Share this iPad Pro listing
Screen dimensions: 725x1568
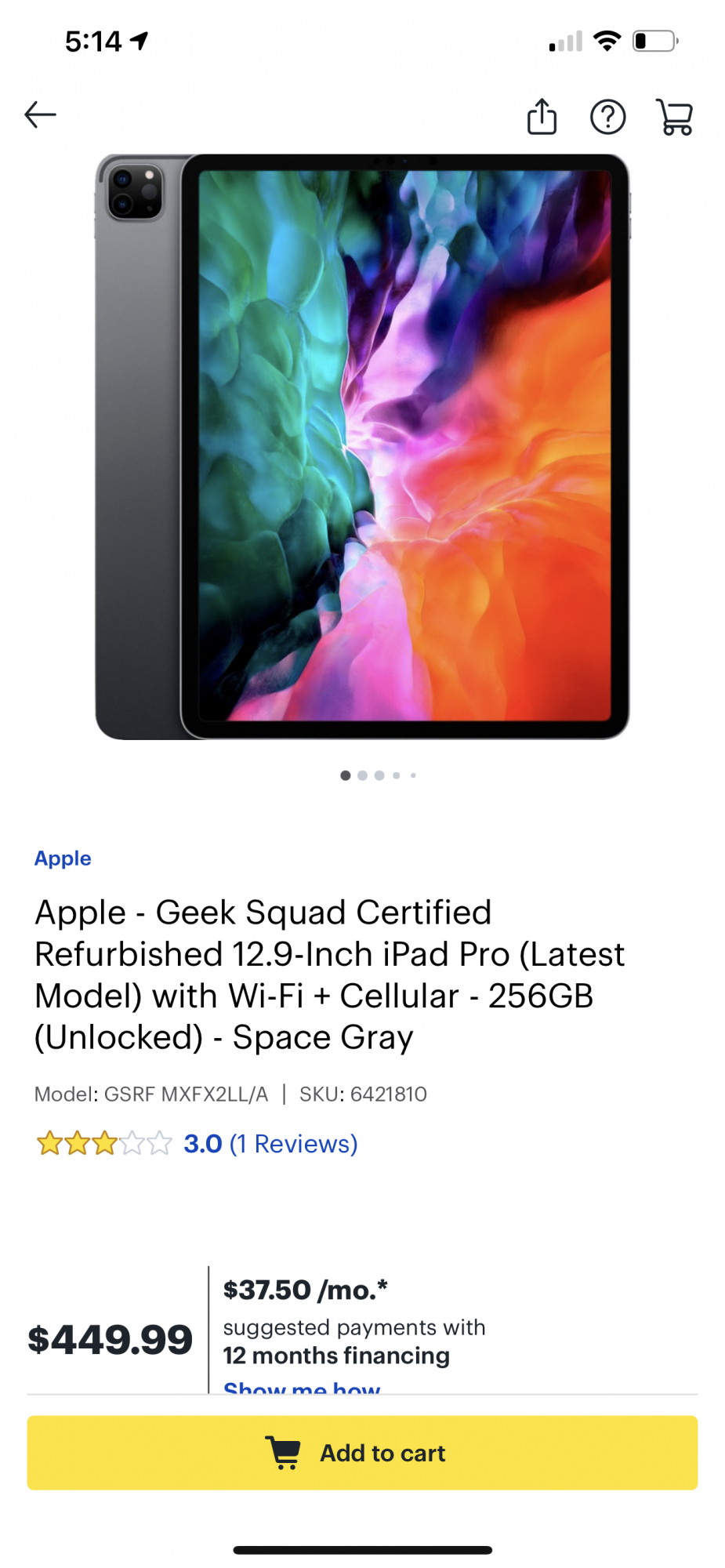coord(542,117)
